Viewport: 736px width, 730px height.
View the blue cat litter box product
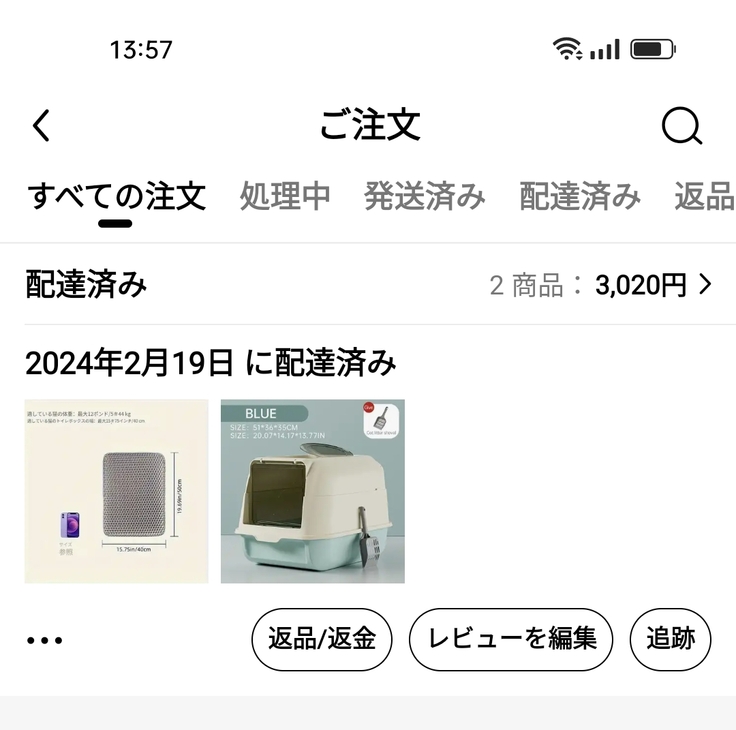(313, 491)
